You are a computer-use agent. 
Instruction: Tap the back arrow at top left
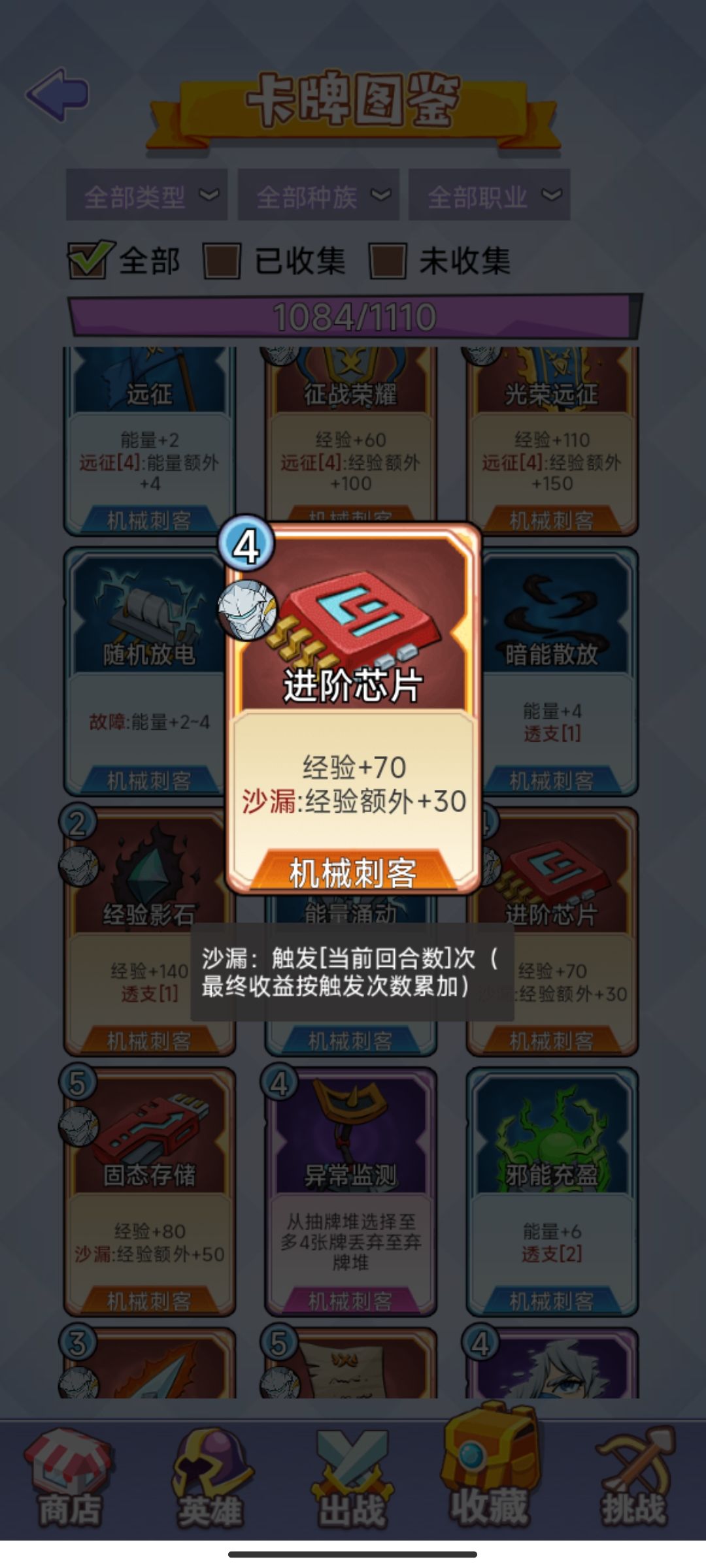[x=59, y=95]
